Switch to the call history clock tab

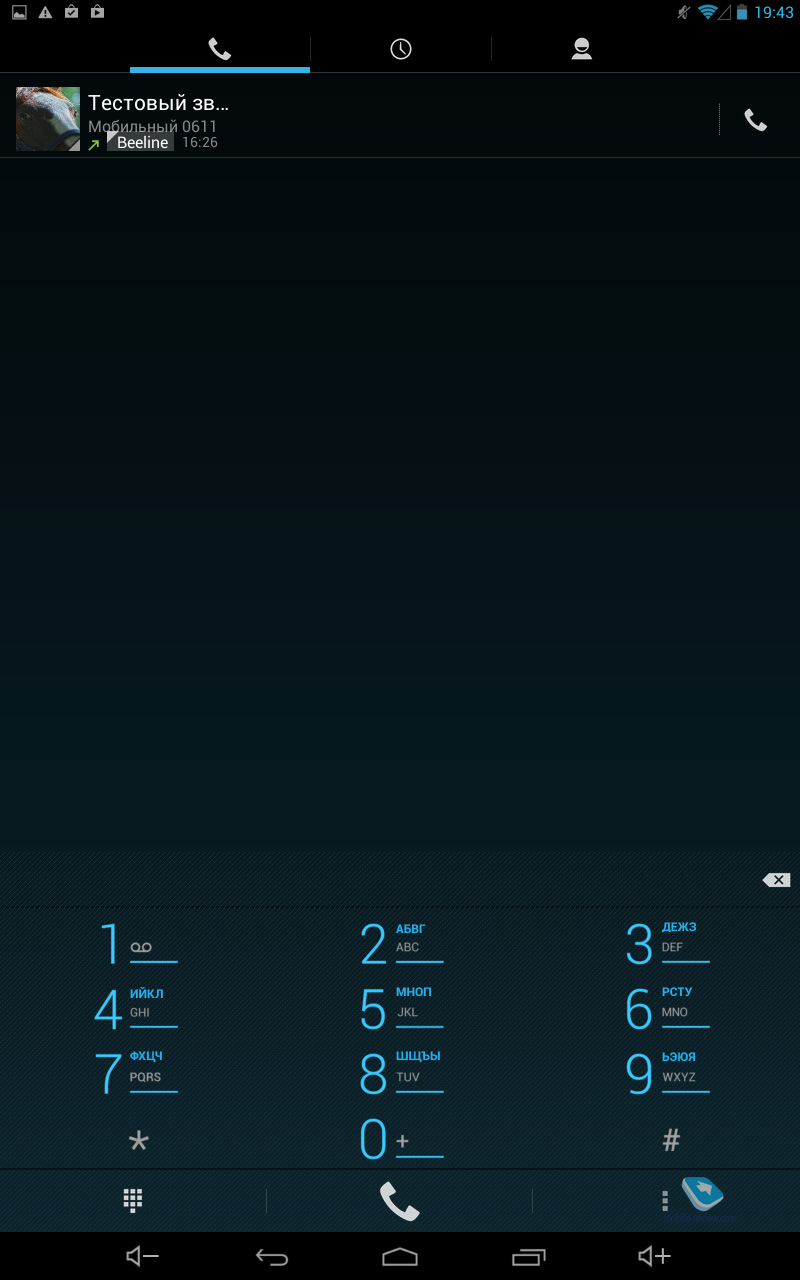(x=401, y=49)
